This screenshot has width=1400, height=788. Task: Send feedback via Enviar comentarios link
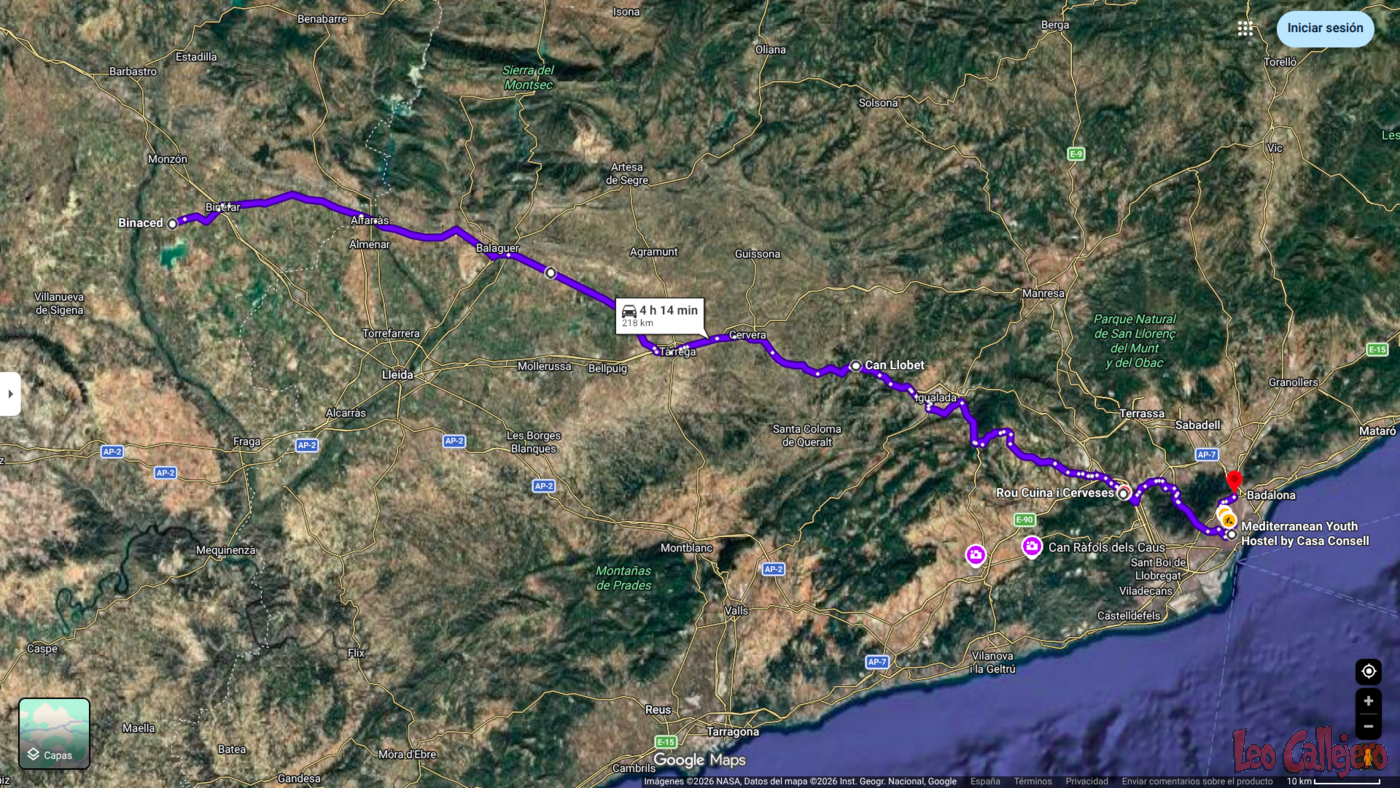[1196, 781]
